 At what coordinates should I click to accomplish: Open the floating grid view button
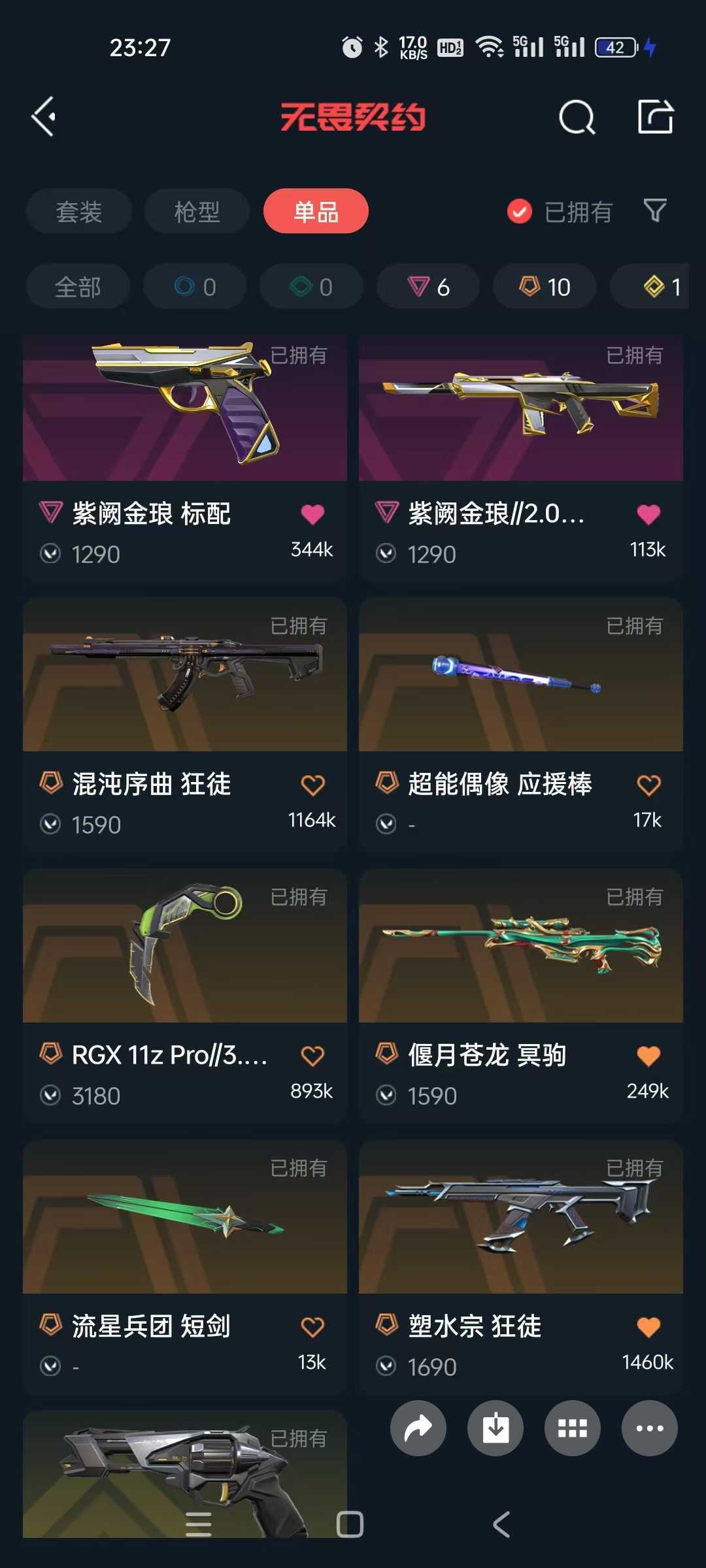click(573, 1428)
